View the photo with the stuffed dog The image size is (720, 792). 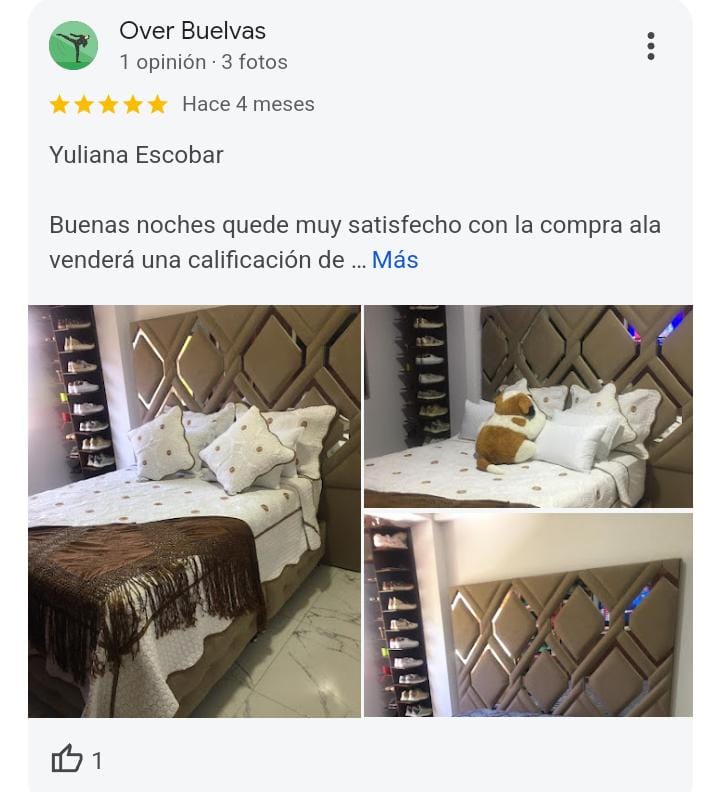pyautogui.click(x=528, y=406)
